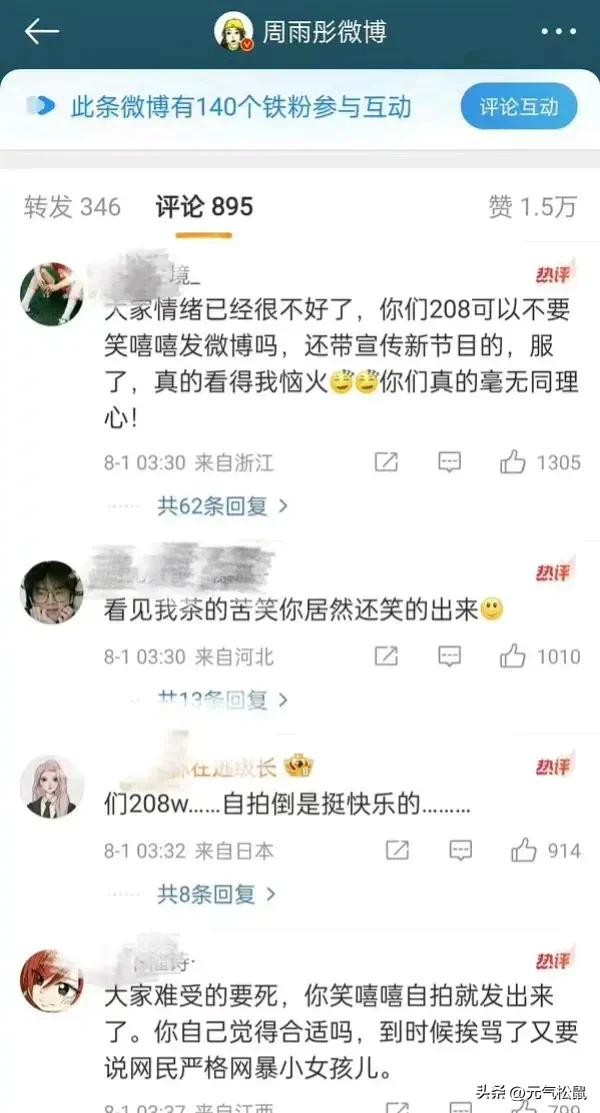
Task: Share the comment from 河北
Action: tap(386, 656)
